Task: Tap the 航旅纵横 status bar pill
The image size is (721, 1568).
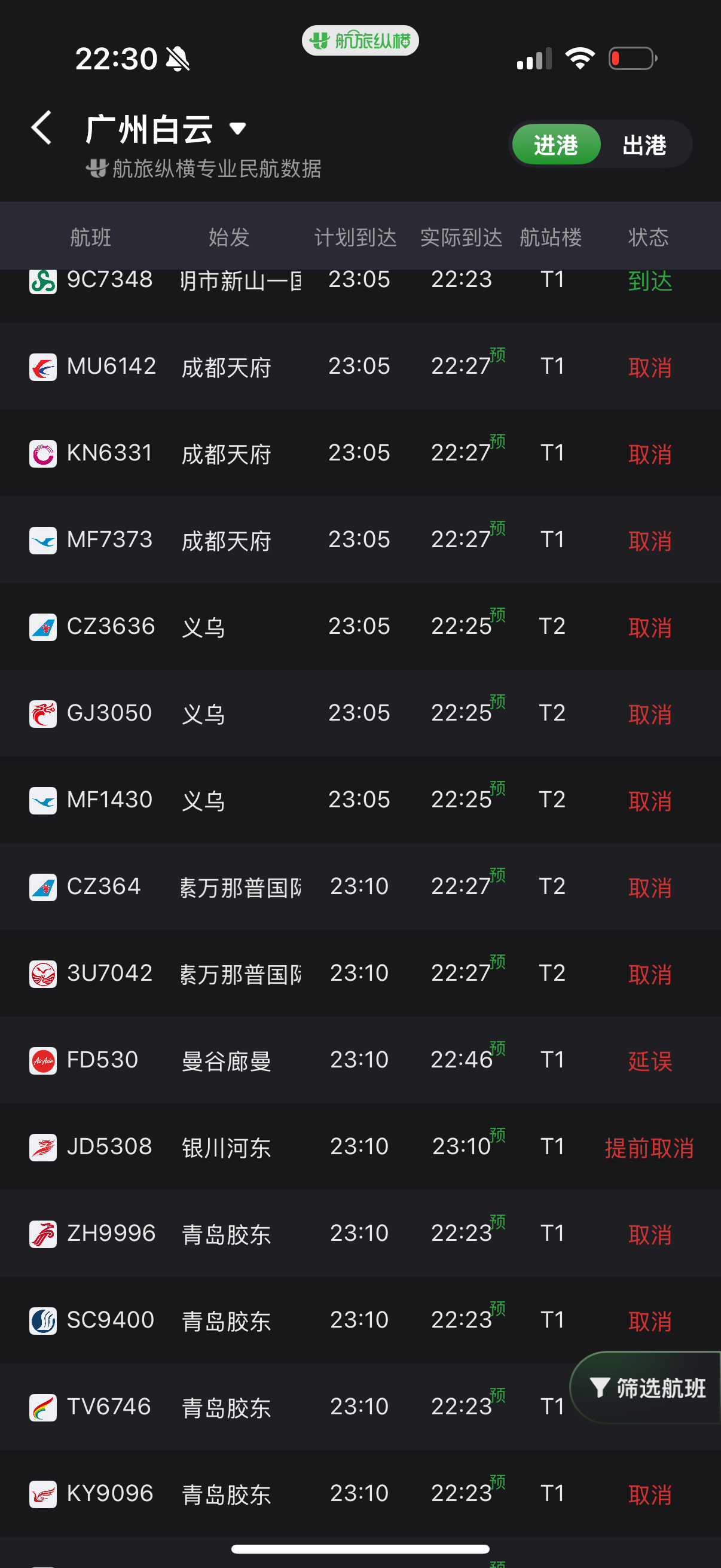Action: pyautogui.click(x=360, y=41)
